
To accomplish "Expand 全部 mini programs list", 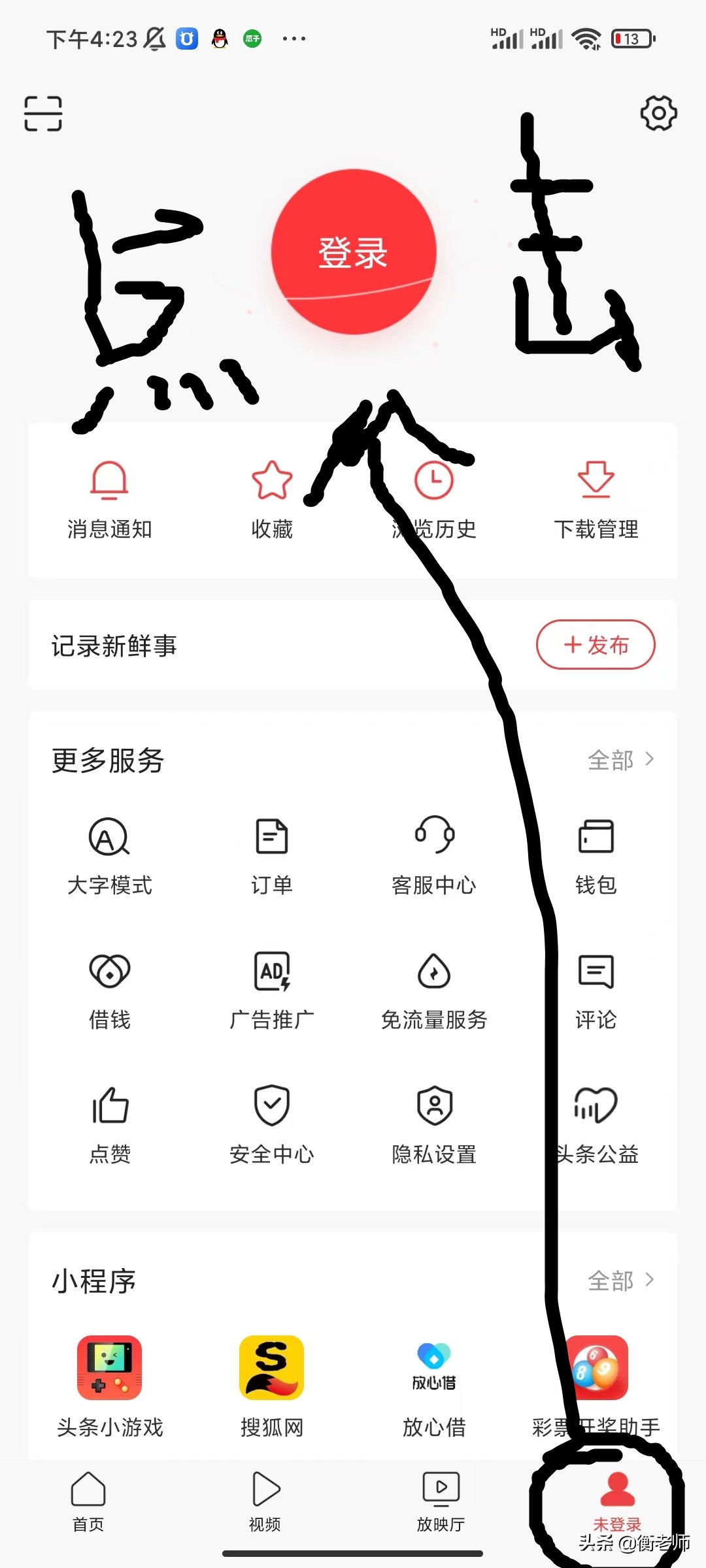I will tap(621, 1282).
